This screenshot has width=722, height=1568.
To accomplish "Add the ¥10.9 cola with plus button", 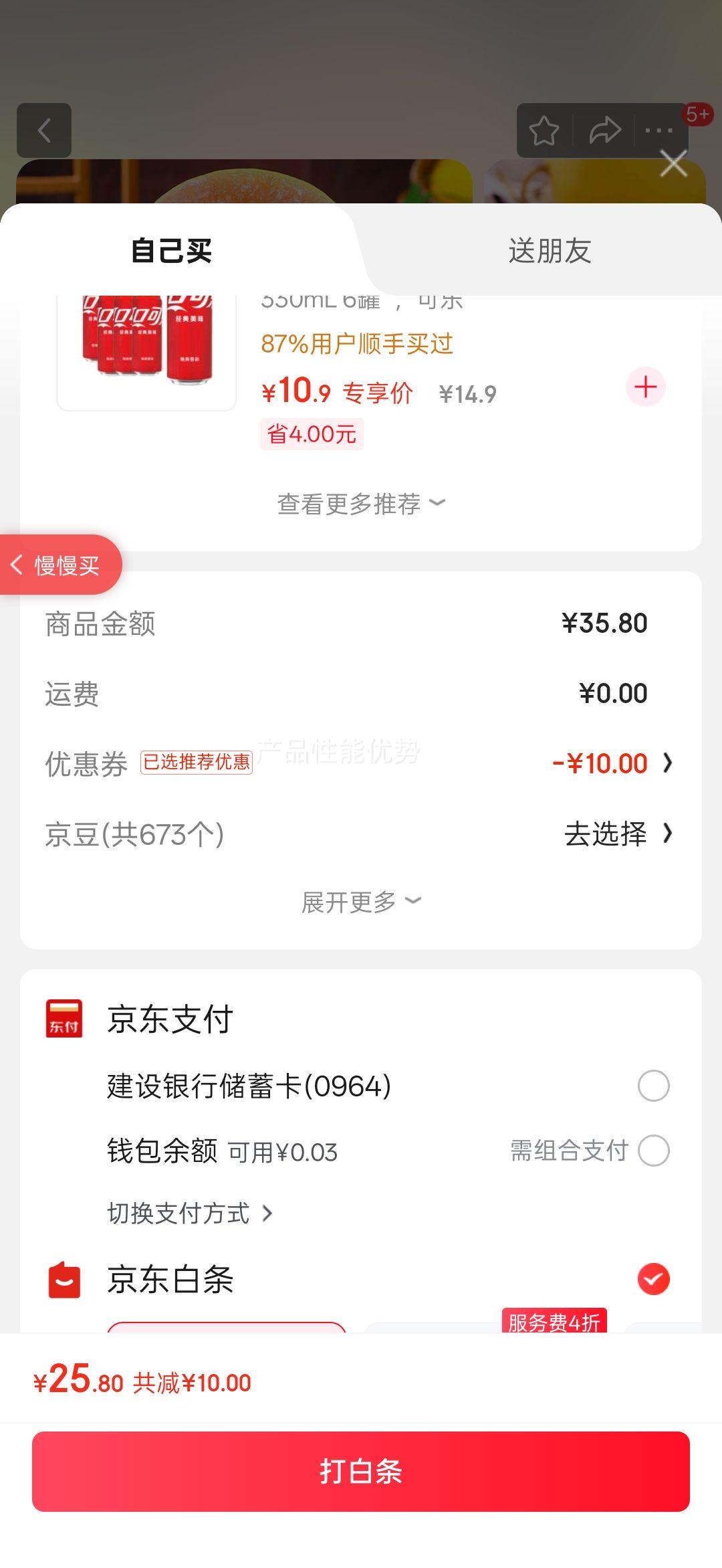I will (645, 387).
